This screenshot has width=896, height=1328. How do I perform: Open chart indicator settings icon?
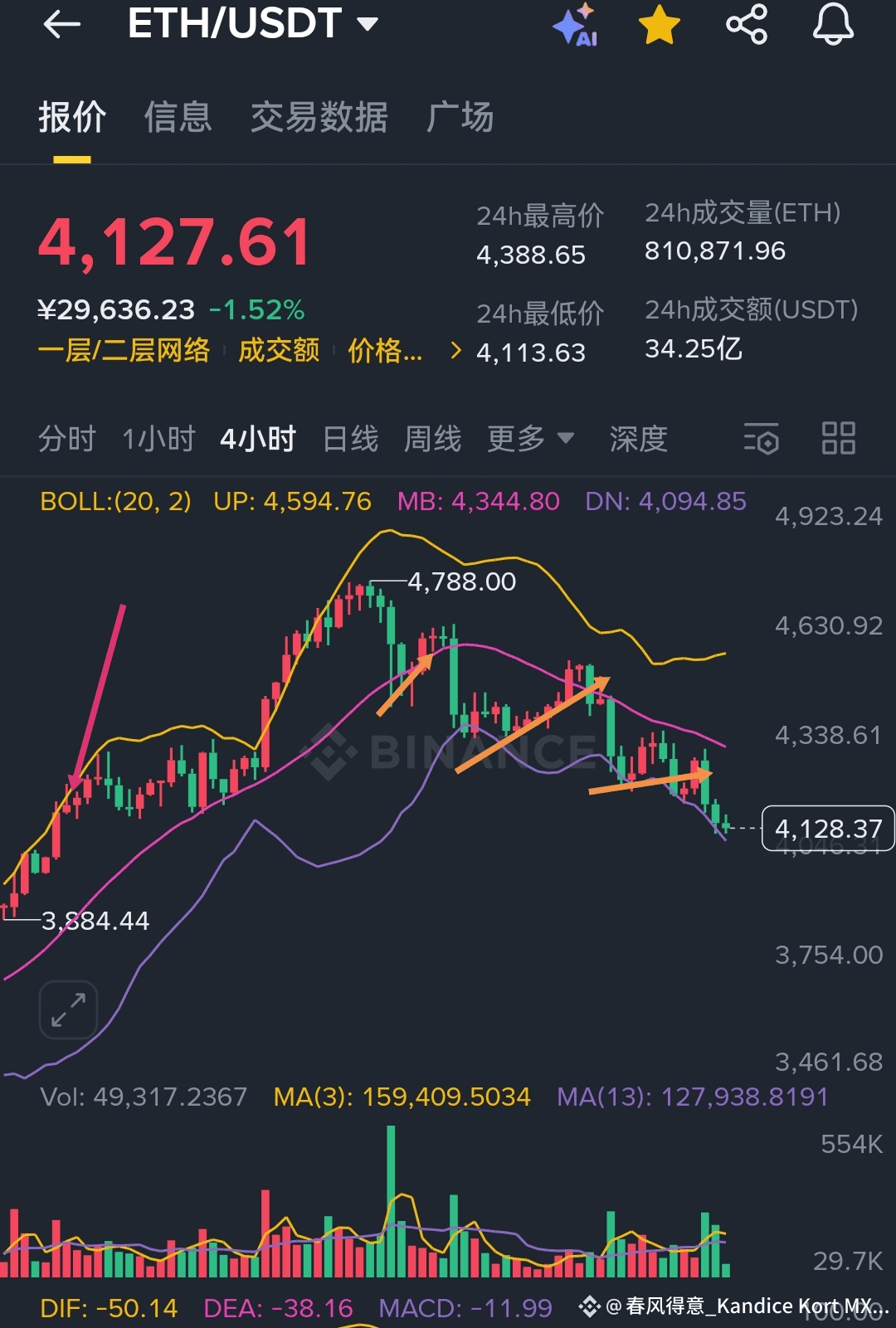[761, 438]
